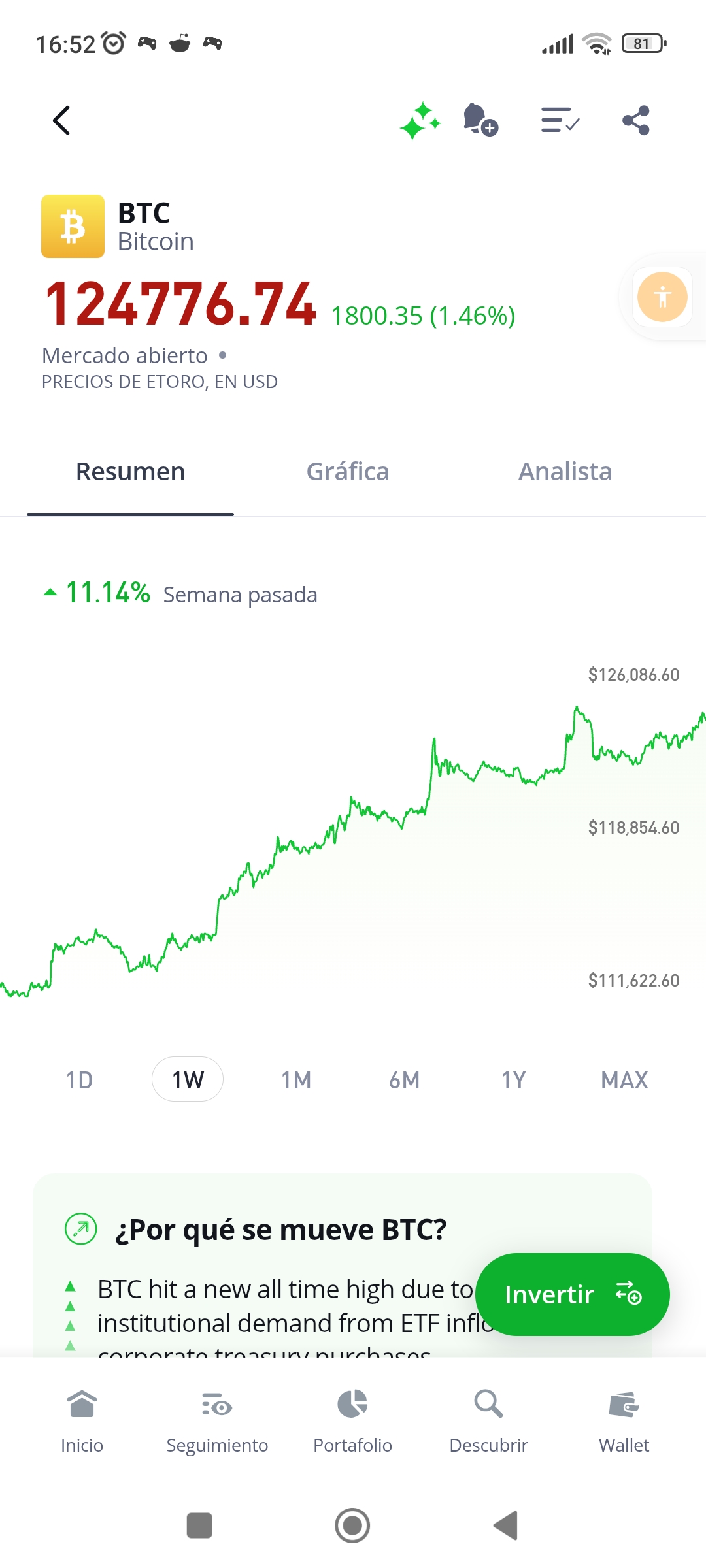The width and height of the screenshot is (706, 1568).
Task: Open the Portafolio tab
Action: [353, 1422]
